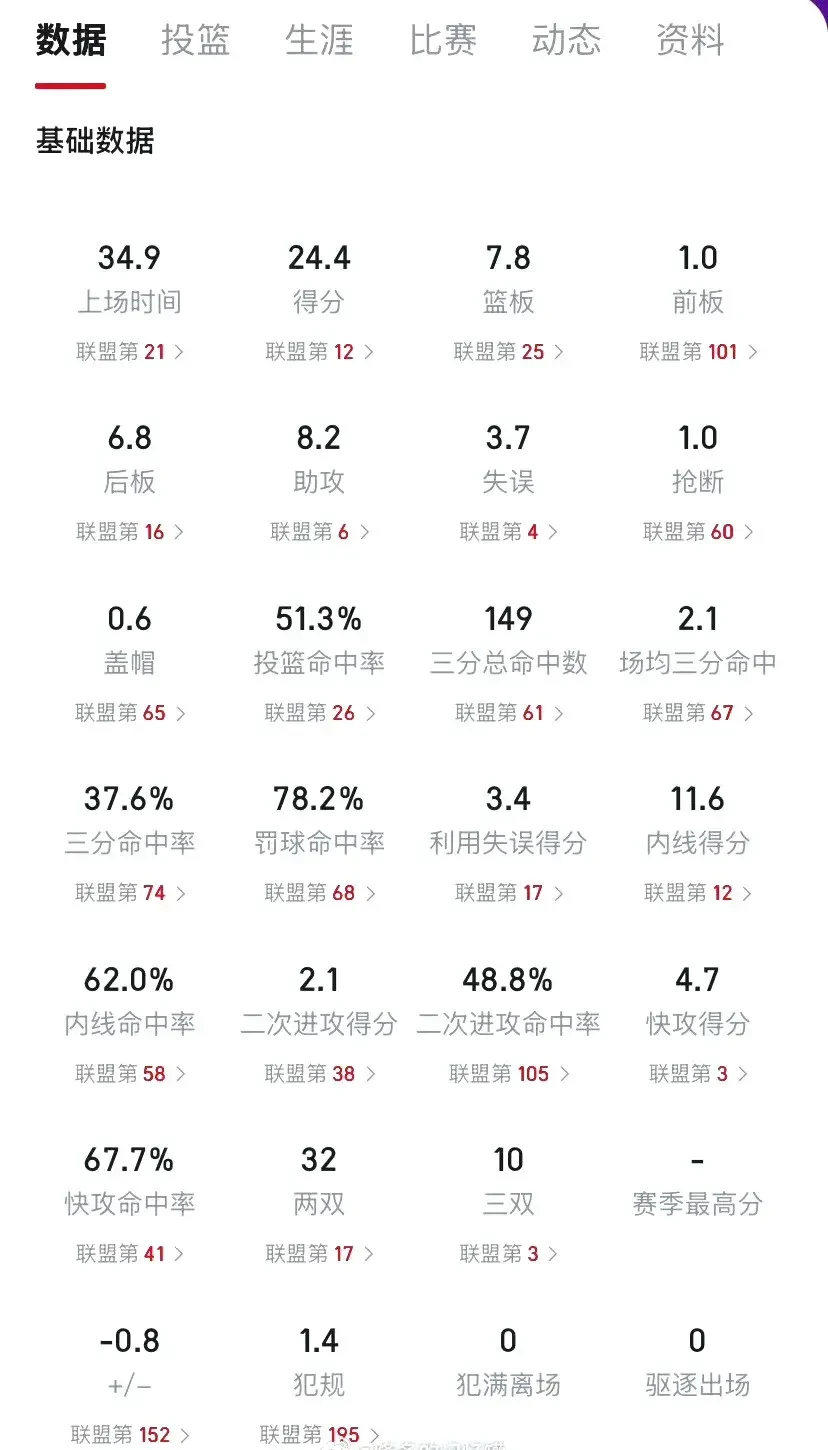Show league ranking for 快攻得分
The image size is (828, 1450).
(698, 1074)
